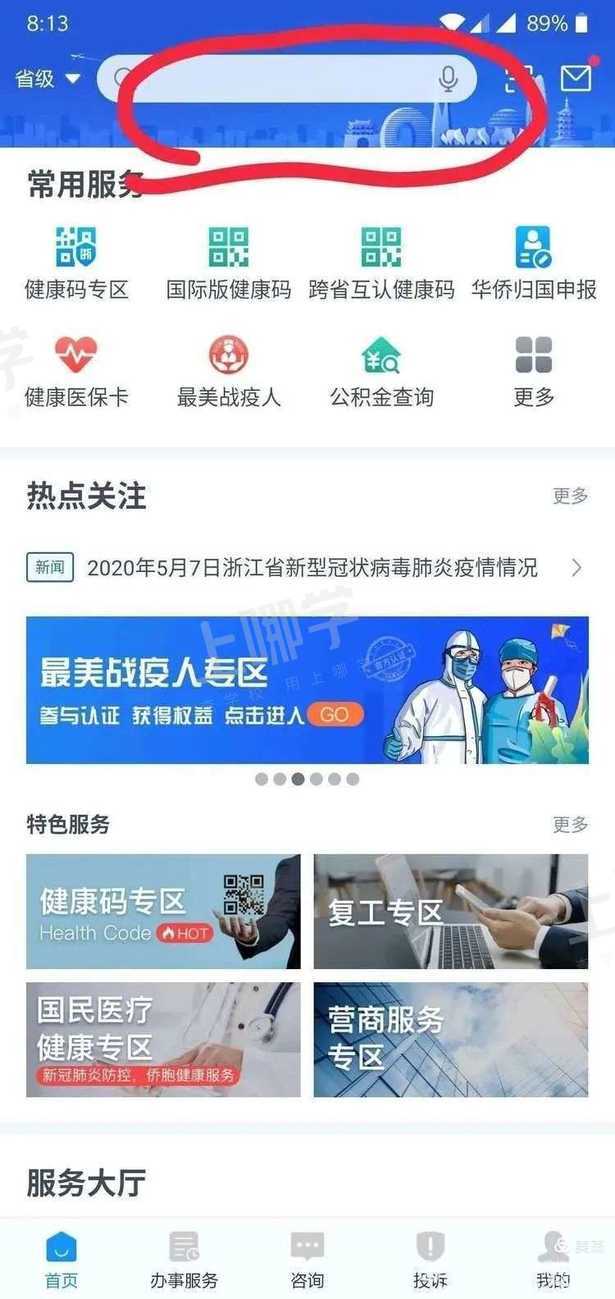View 更多 in 热点关注 section
Viewport: 615px width, 1299px height.
tap(570, 496)
